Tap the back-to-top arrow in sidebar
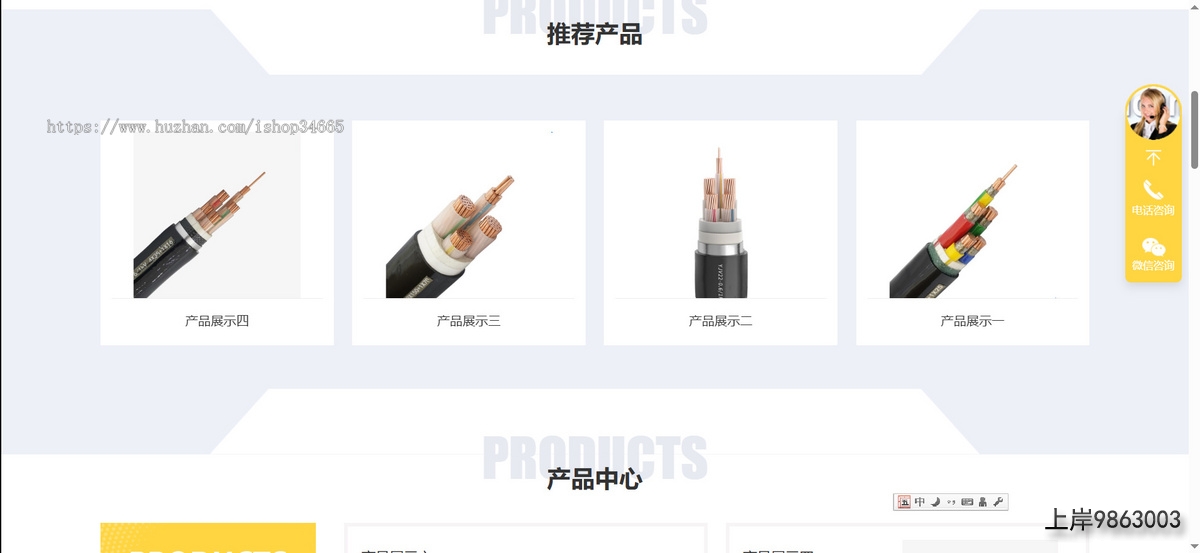This screenshot has height=553, width=1200. coord(1153,158)
